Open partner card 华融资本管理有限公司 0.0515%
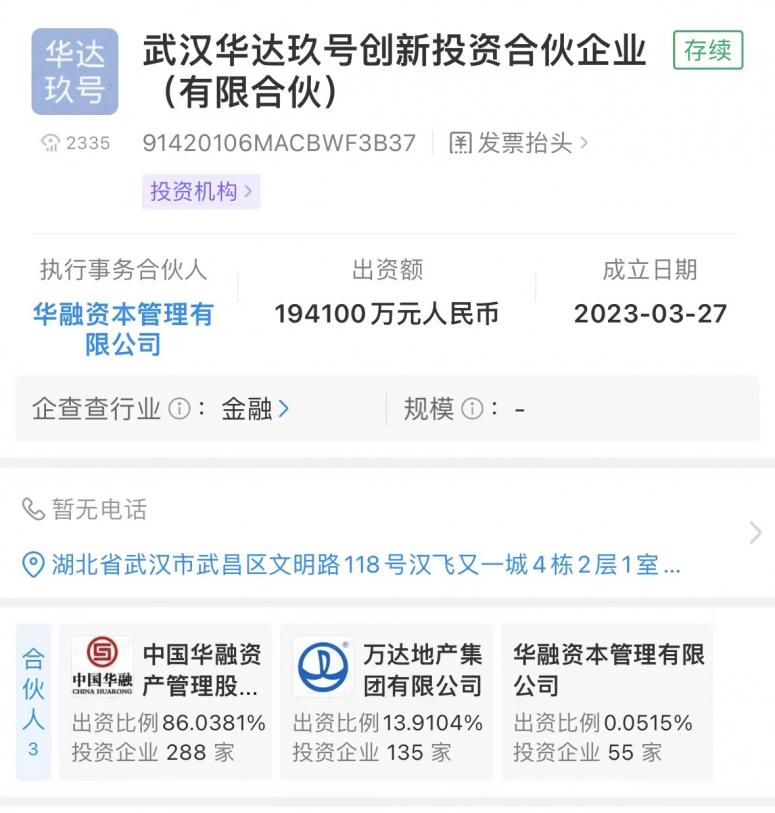Screen dimensions: 775x813 point(608,701)
